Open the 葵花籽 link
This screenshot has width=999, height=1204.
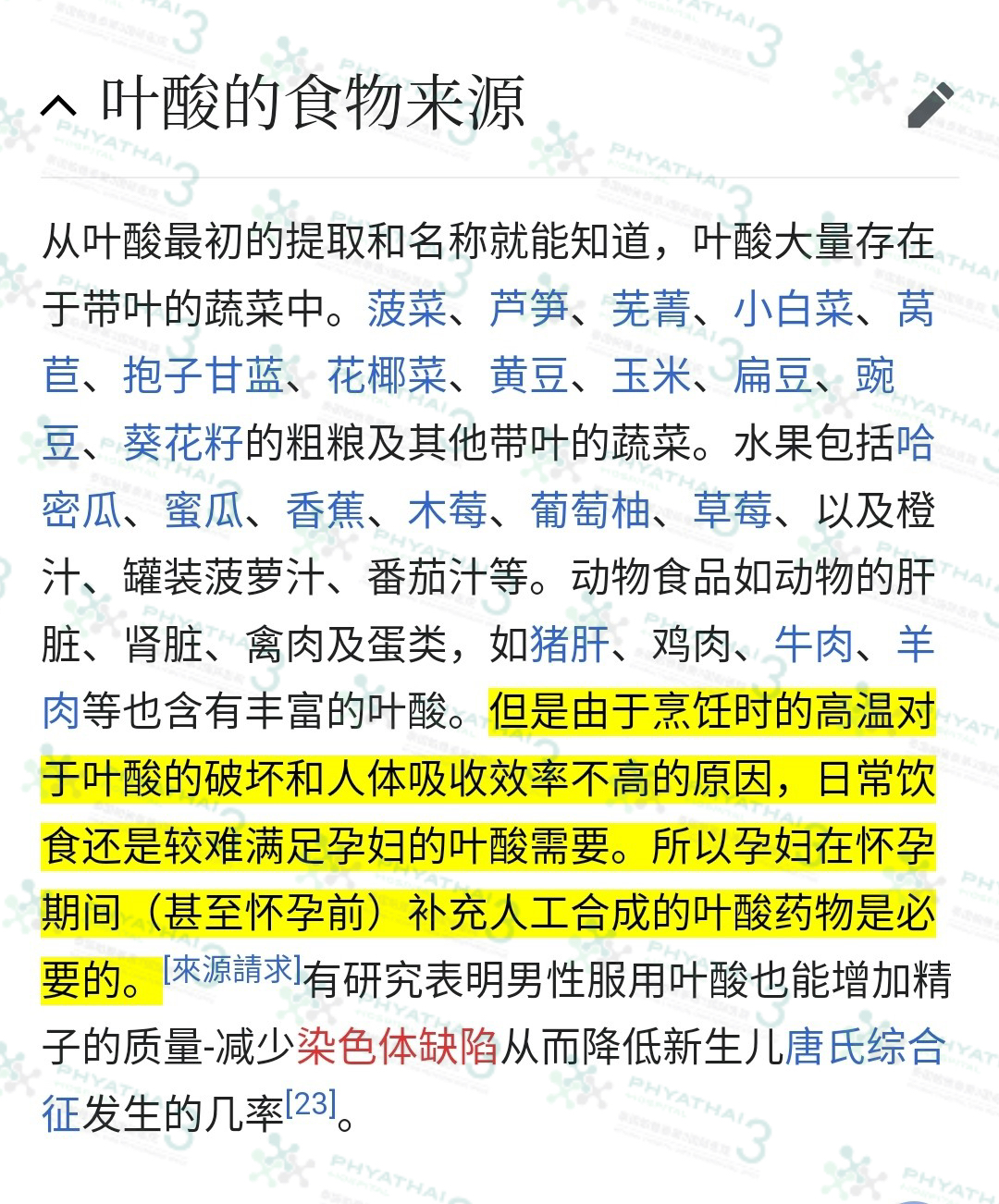coord(183,444)
